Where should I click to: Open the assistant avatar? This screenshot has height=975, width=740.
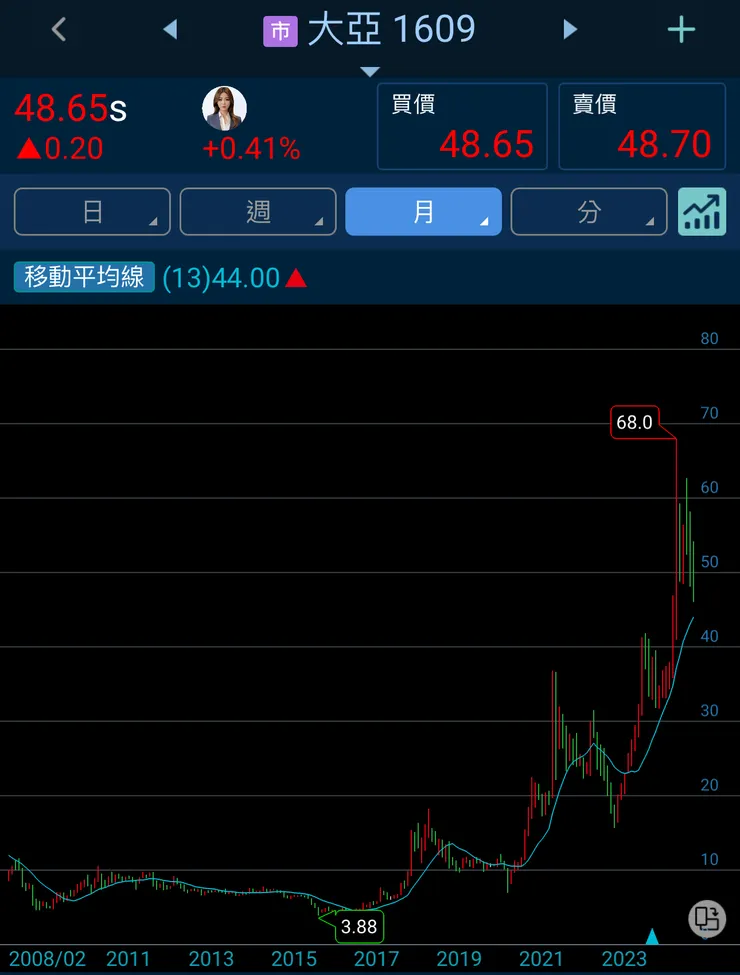[224, 109]
